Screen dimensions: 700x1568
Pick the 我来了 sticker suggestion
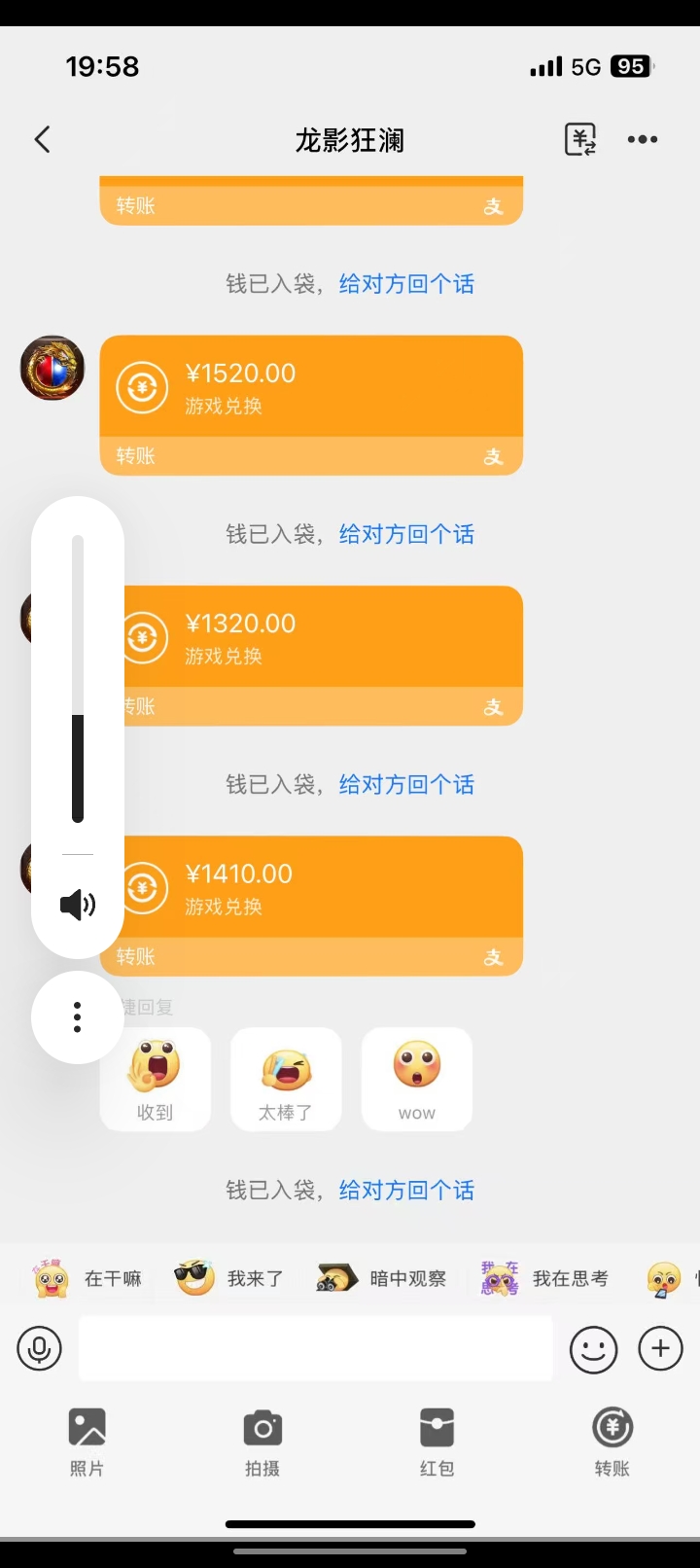coord(229,1278)
